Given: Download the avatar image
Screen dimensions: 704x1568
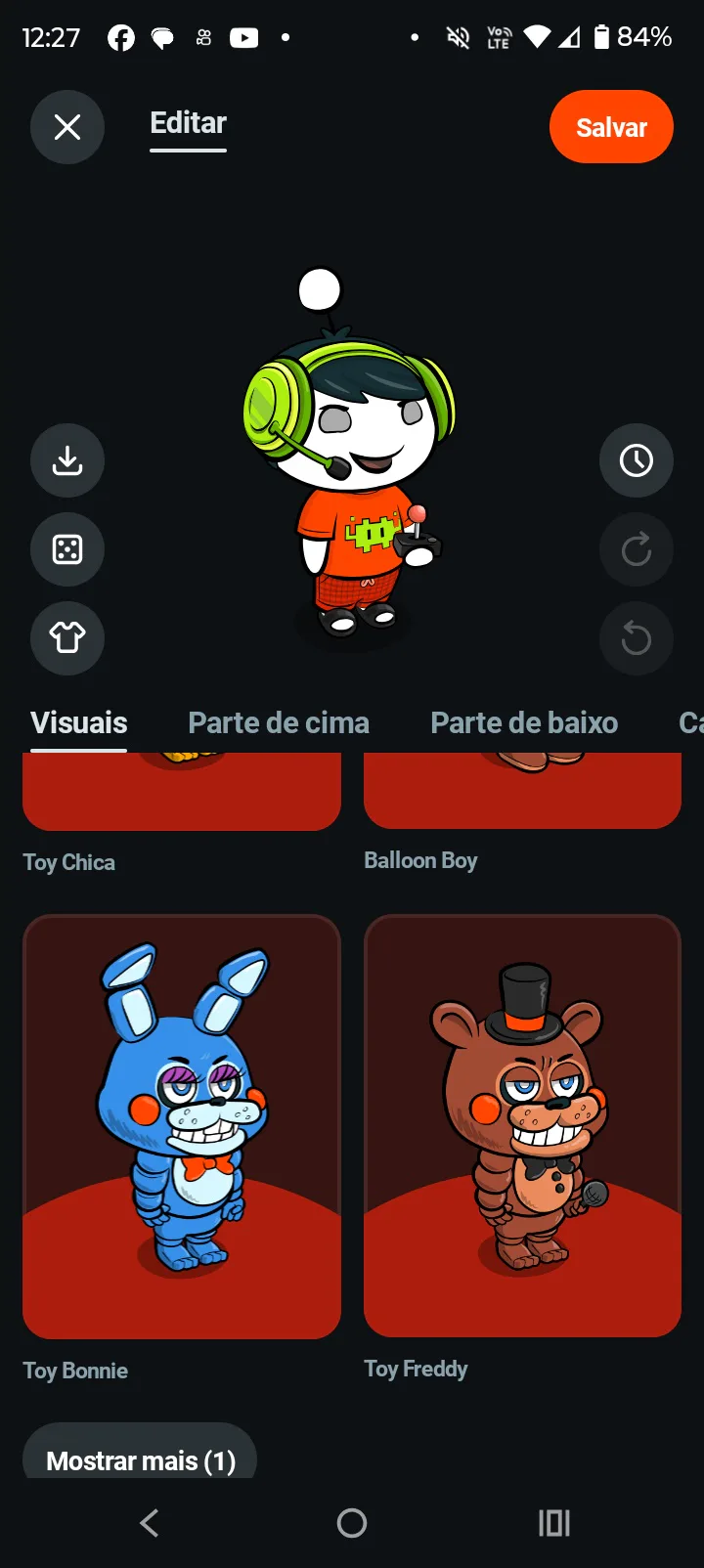Looking at the screenshot, I should pyautogui.click(x=67, y=460).
